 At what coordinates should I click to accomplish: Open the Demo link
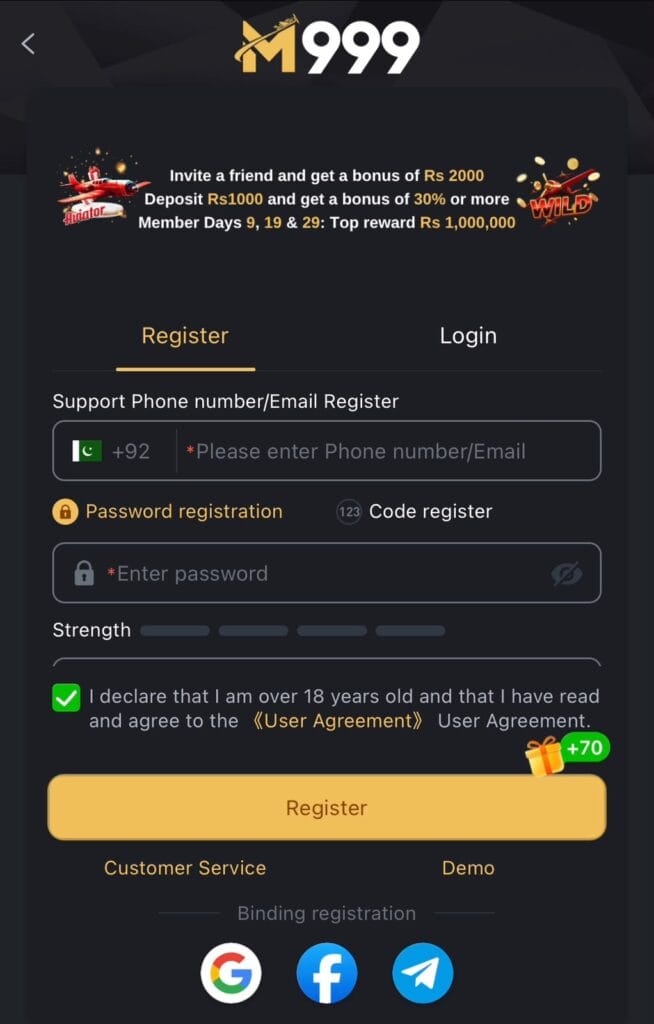(x=468, y=868)
